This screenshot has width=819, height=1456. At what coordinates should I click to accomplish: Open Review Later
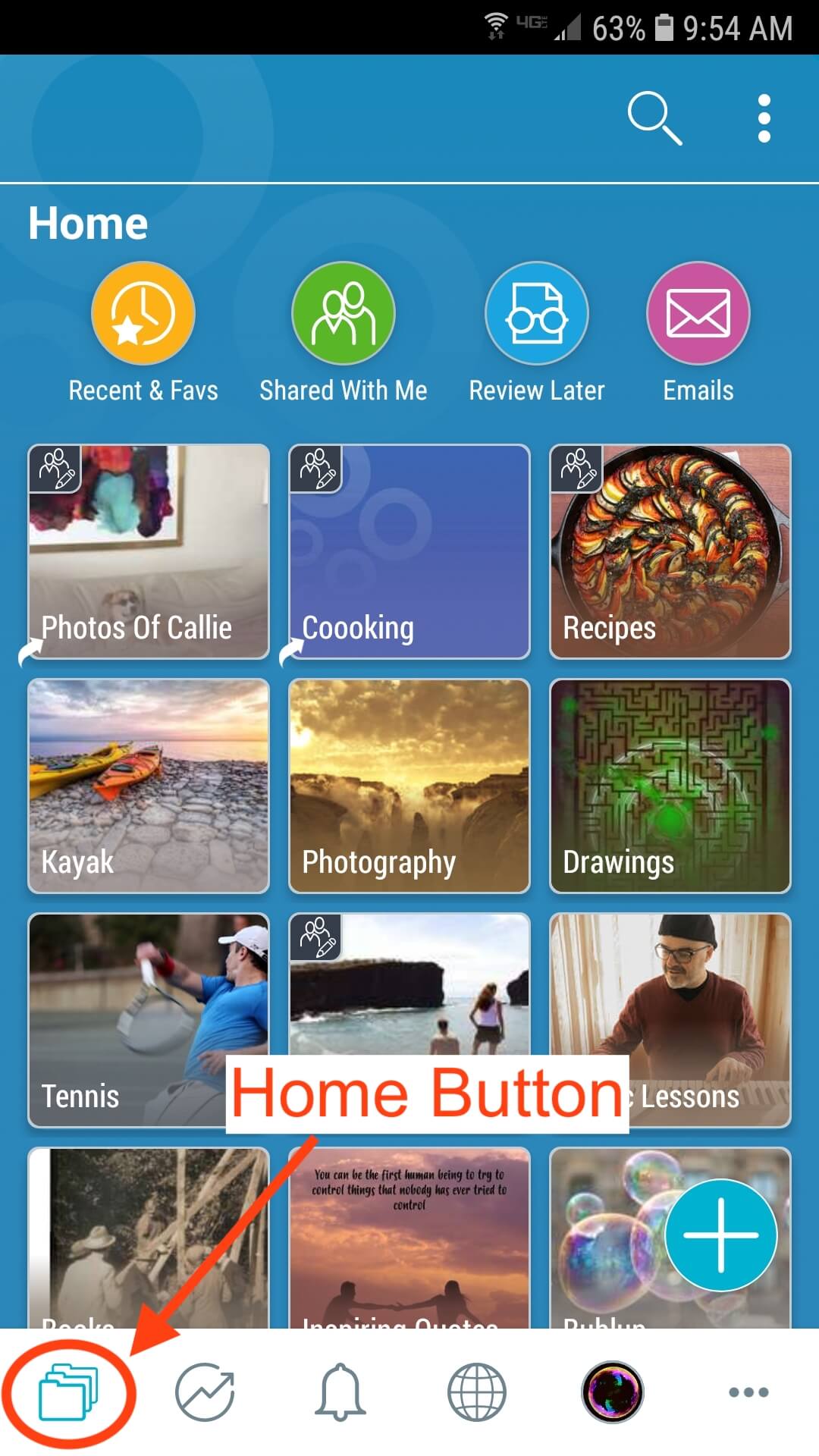pos(537,313)
